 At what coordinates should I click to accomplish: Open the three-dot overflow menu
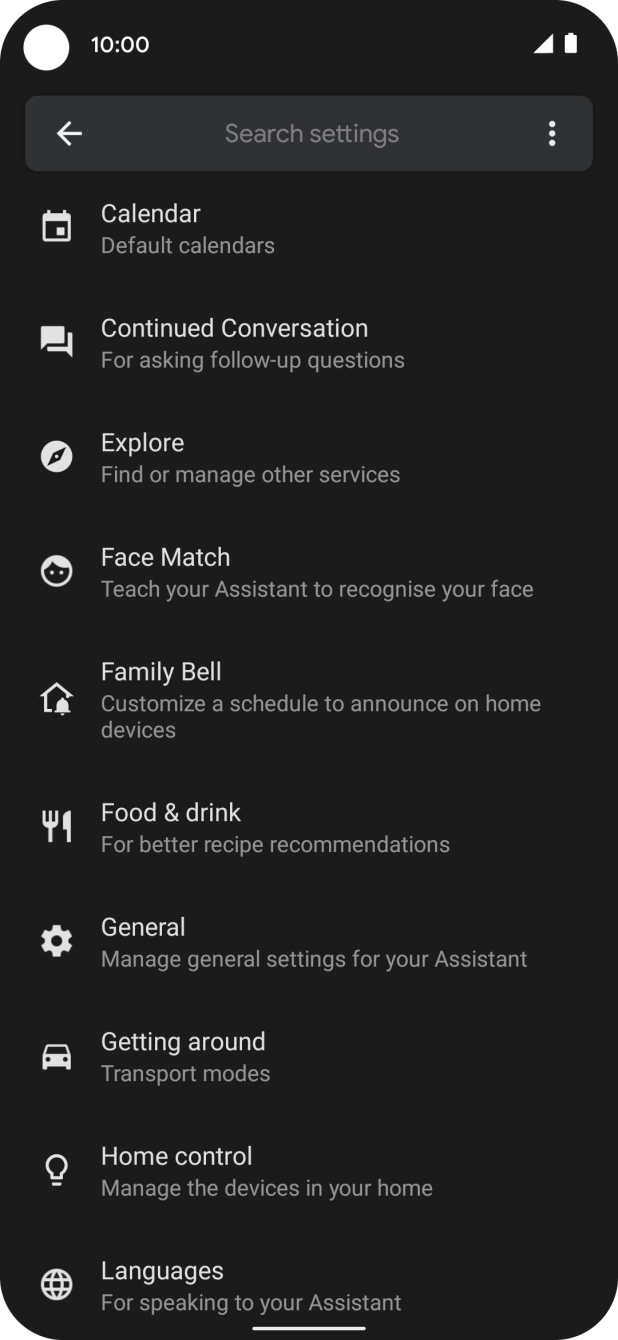(x=552, y=134)
